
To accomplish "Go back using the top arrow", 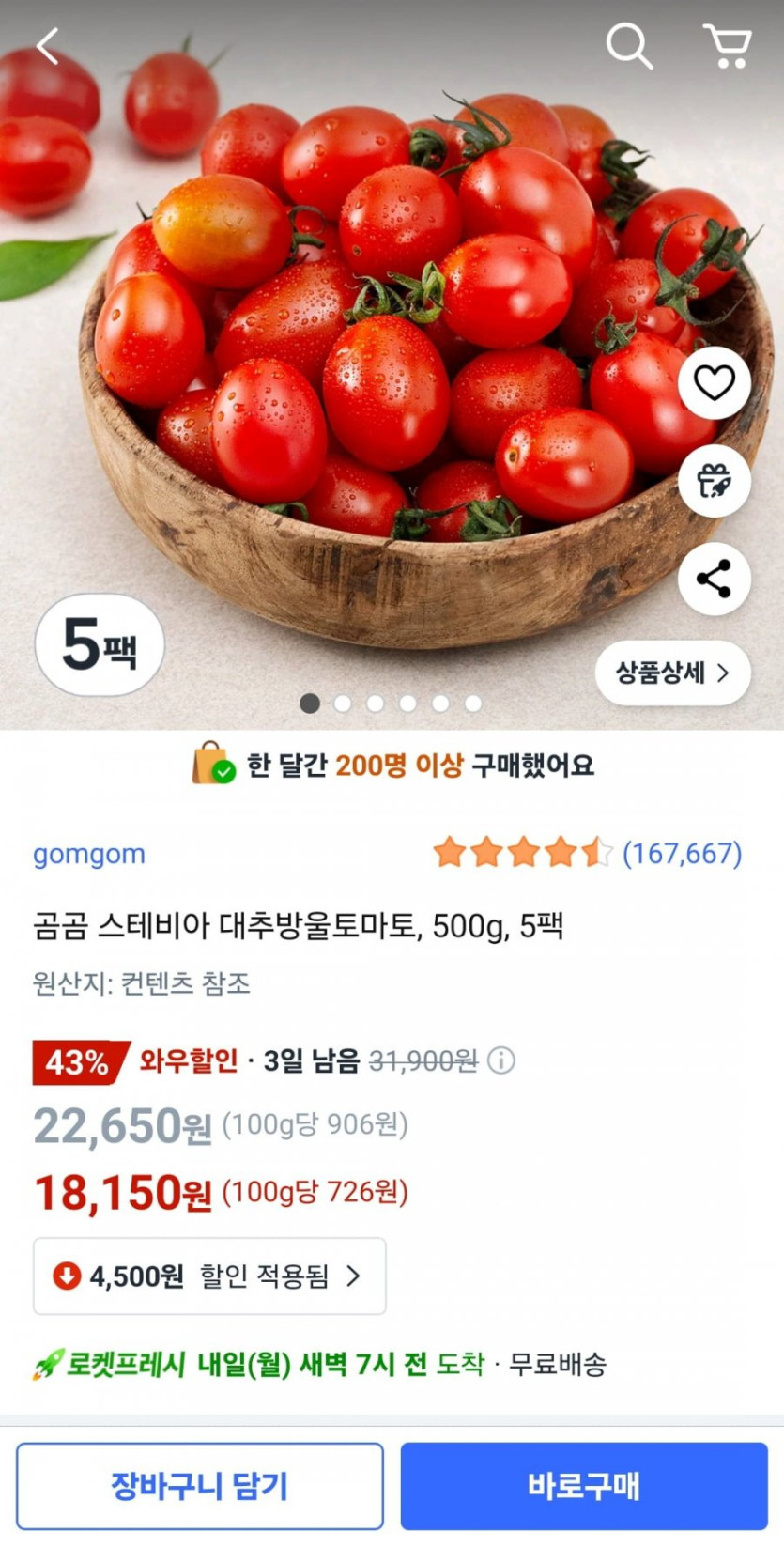I will pos(47,46).
